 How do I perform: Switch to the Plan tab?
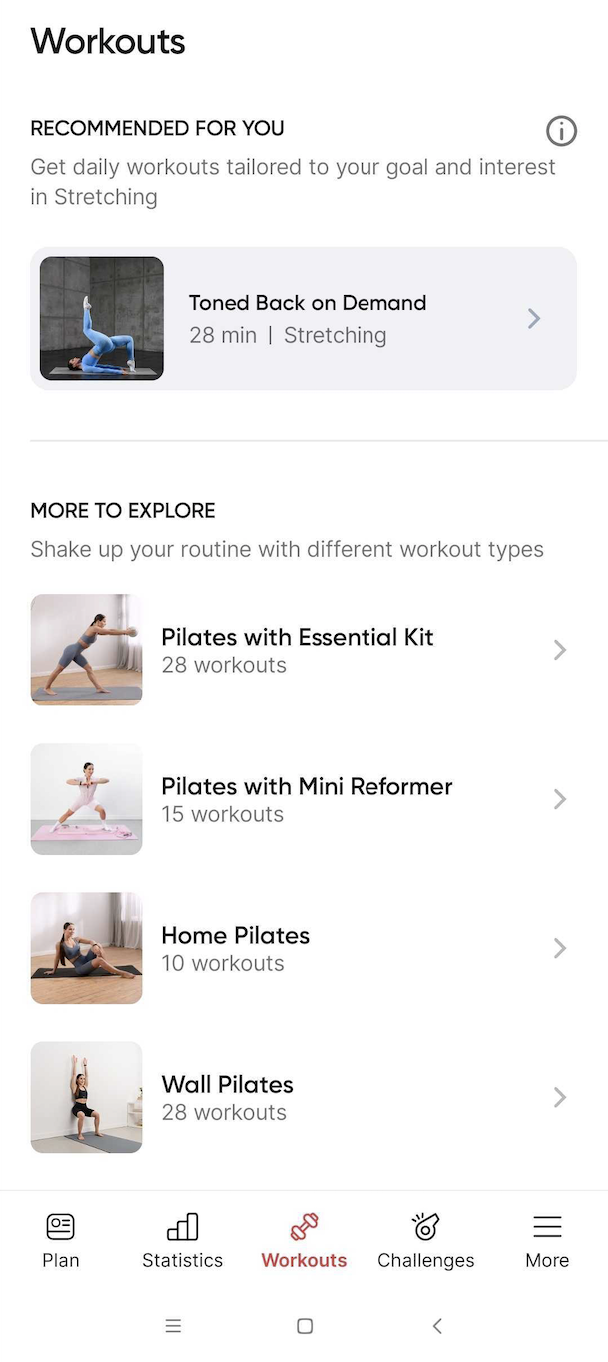61,1240
